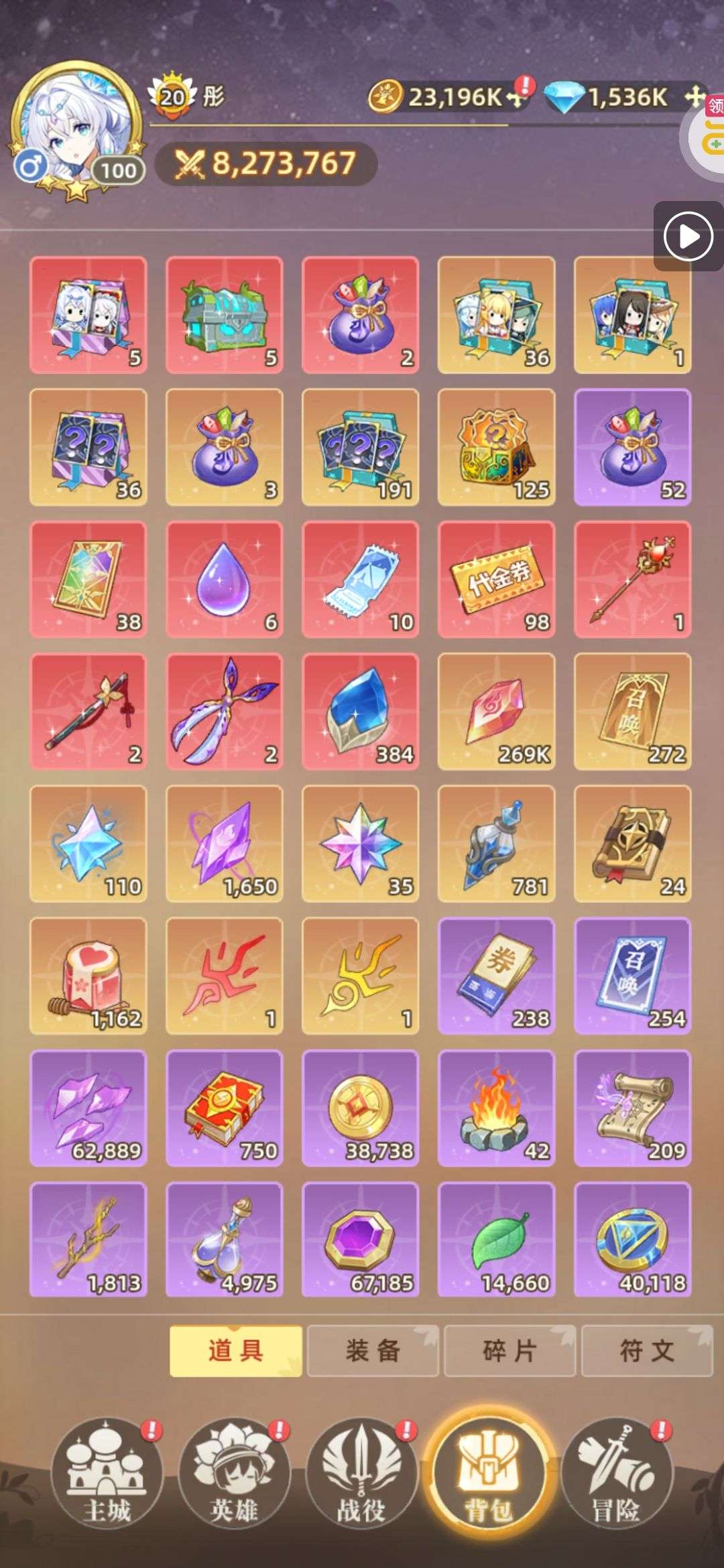Open the 英雄 section
Screen dimensions: 724x1568
click(234, 1474)
